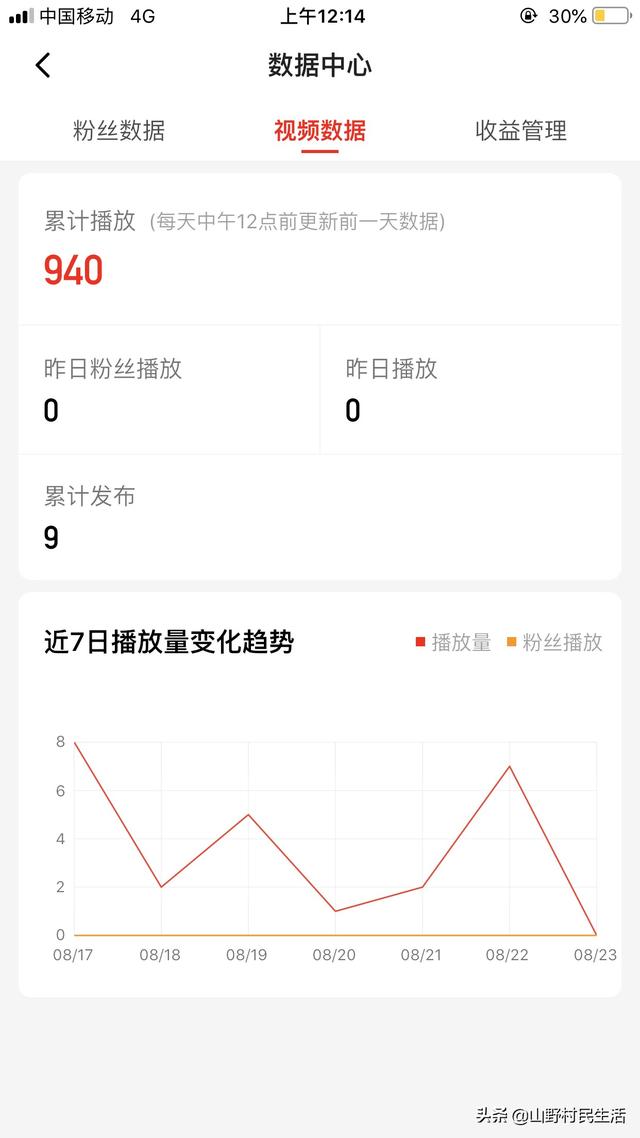Image resolution: width=640 pixels, height=1138 pixels.
Task: Switch to the 粉丝数据 tab
Action: [x=119, y=131]
